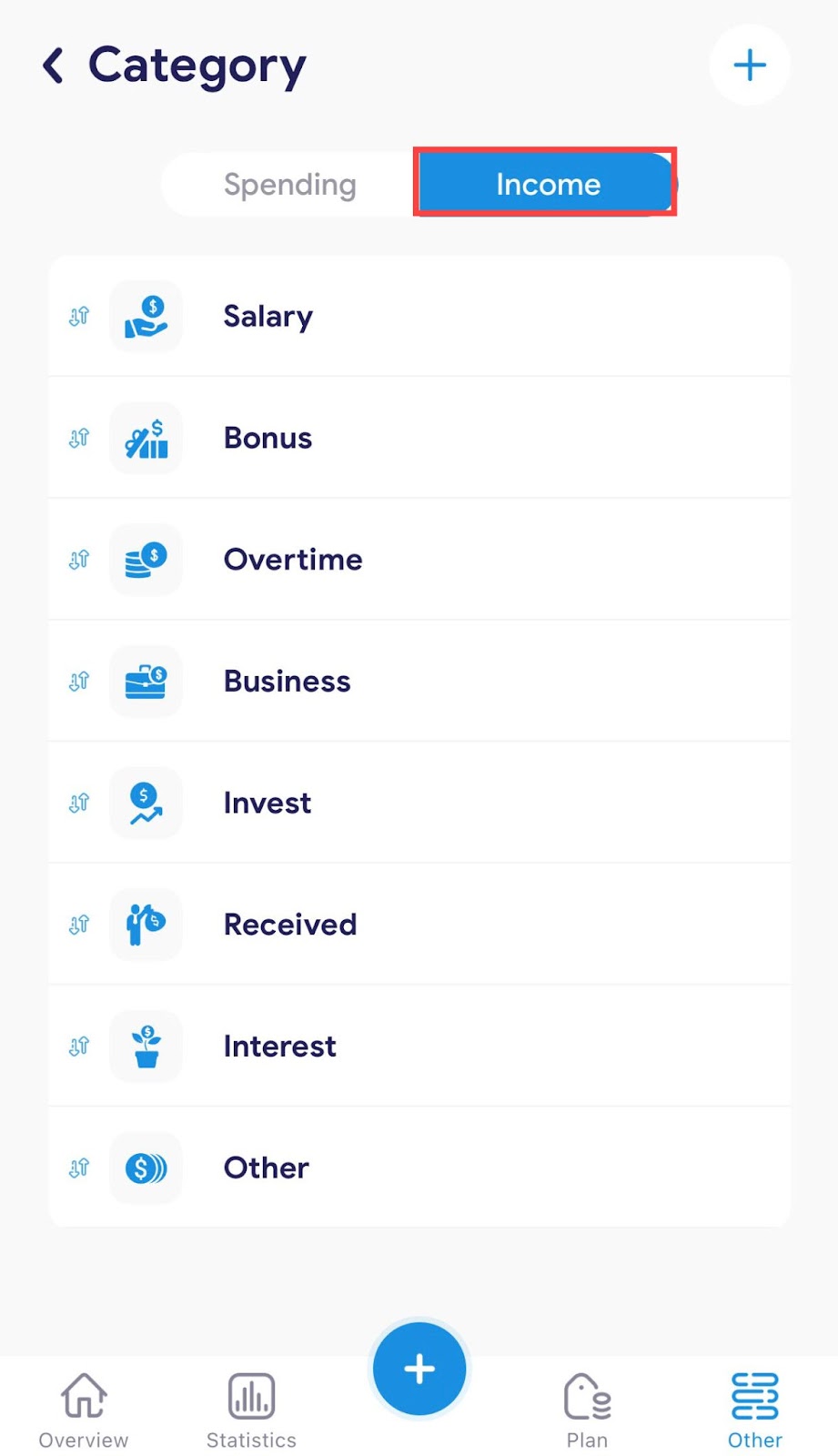Open the Business category
This screenshot has height=1456, width=838.
coord(419,682)
